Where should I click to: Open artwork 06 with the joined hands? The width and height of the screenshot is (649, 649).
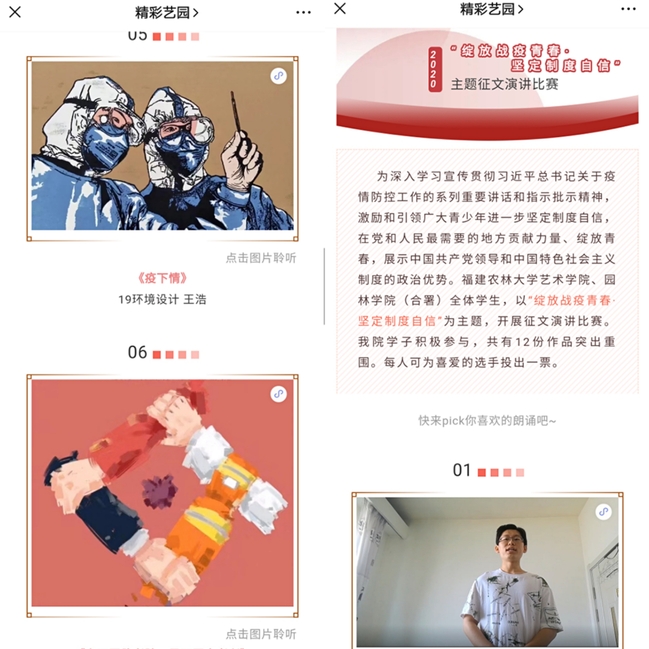click(162, 494)
